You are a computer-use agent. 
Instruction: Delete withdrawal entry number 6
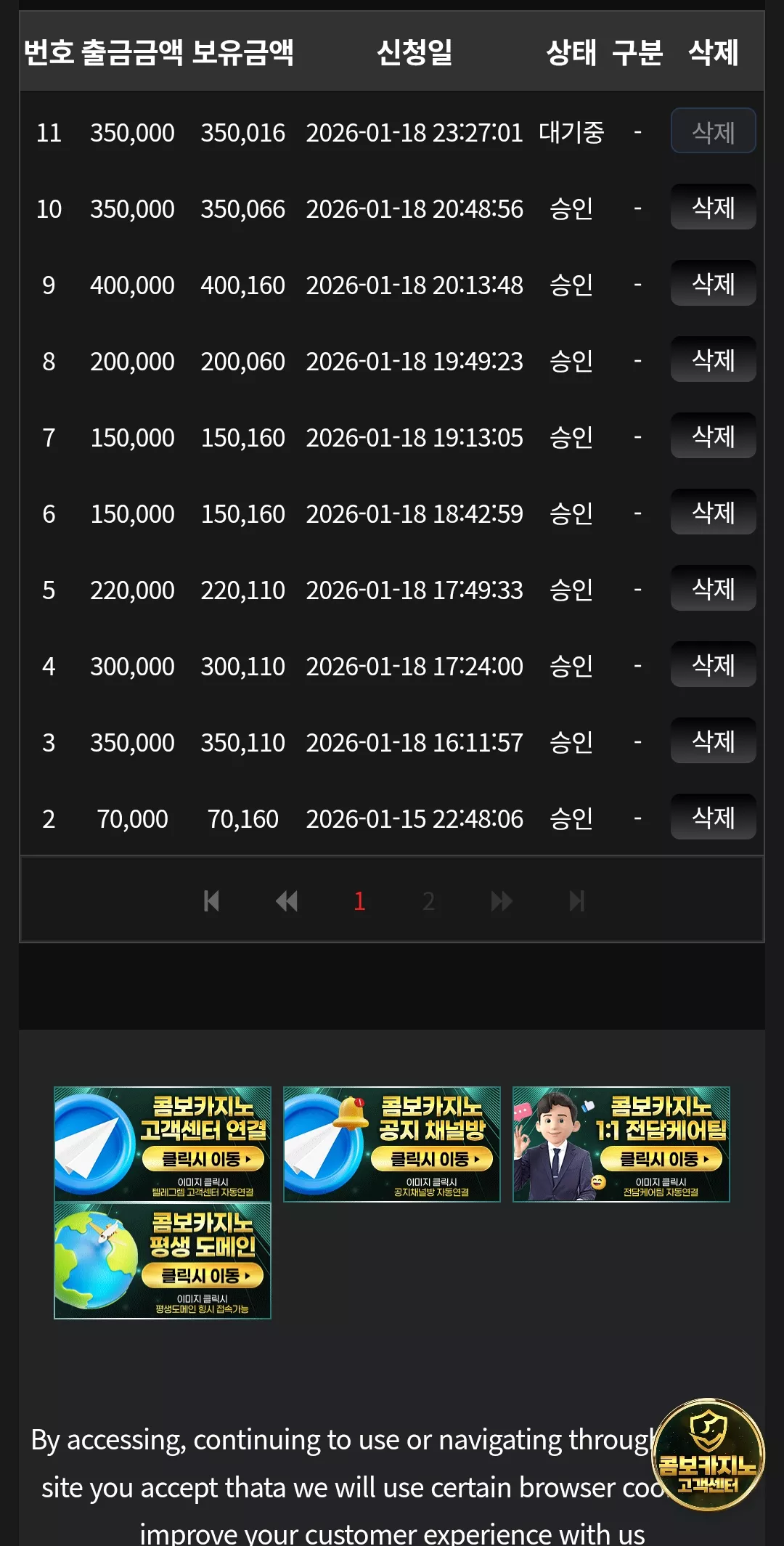713,512
